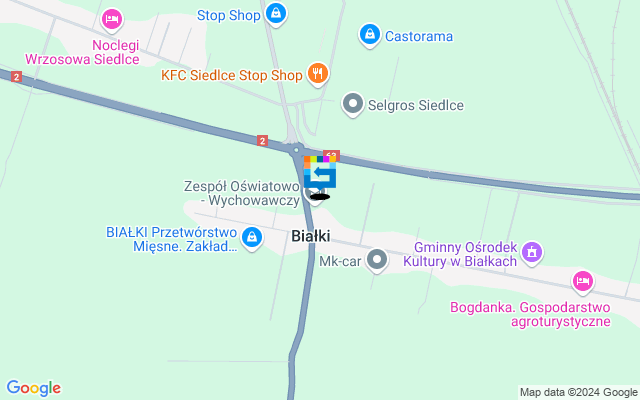Open the Google logo link
The image size is (640, 400).
34,388
